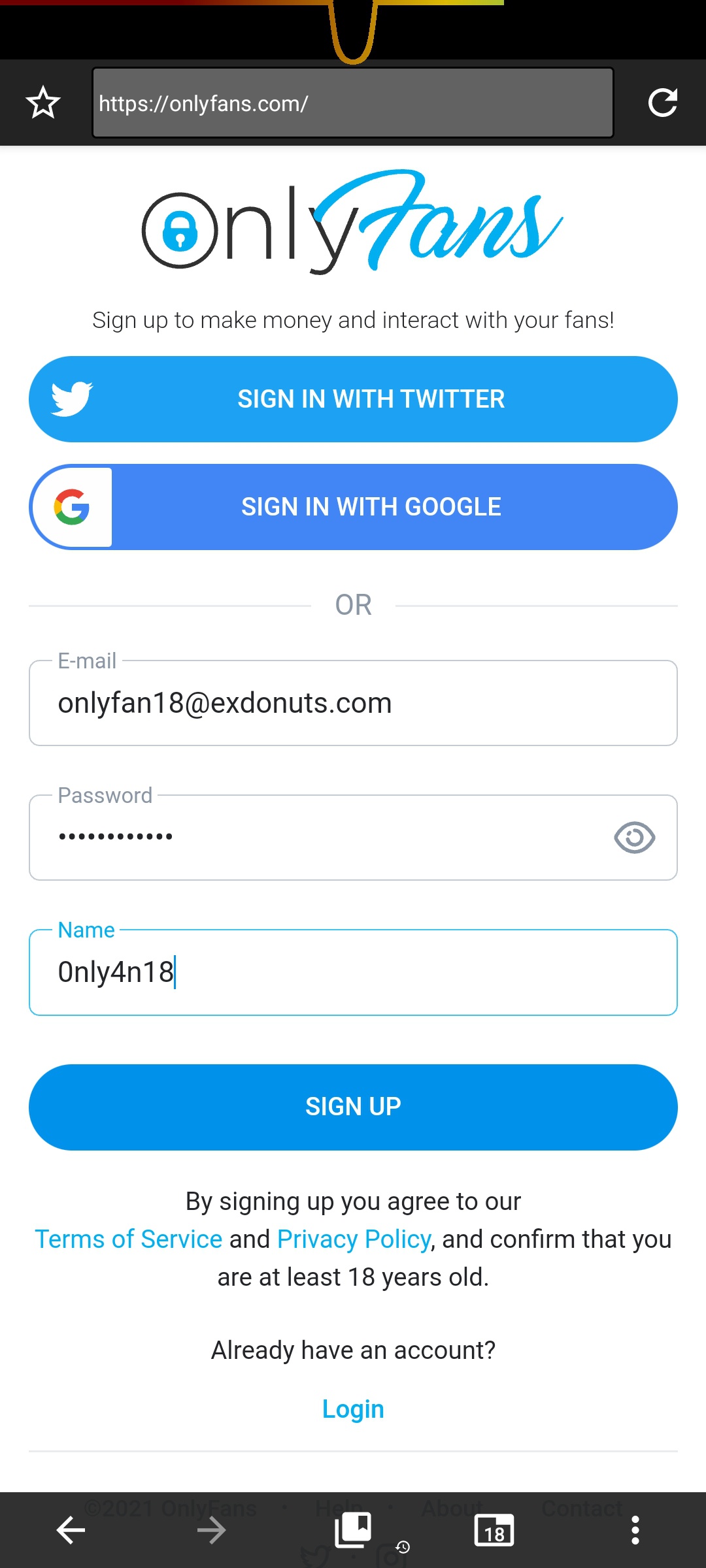Sign in with Twitter
706x1568 pixels.
click(x=353, y=399)
